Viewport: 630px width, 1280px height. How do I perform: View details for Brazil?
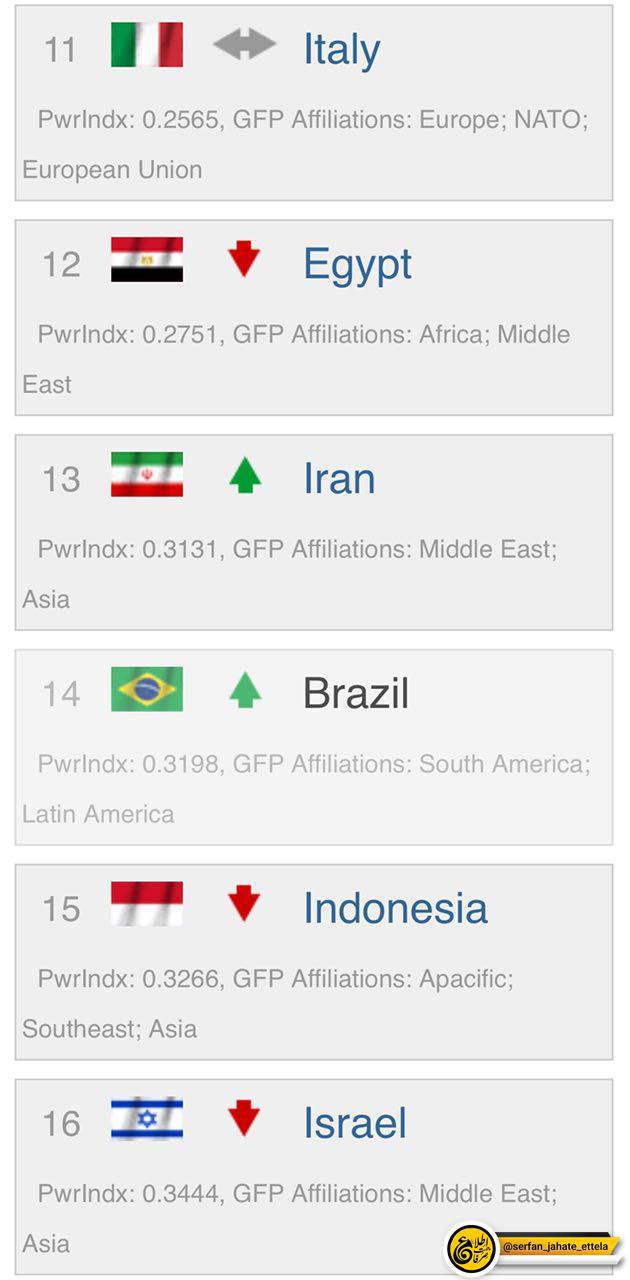[x=314, y=748]
